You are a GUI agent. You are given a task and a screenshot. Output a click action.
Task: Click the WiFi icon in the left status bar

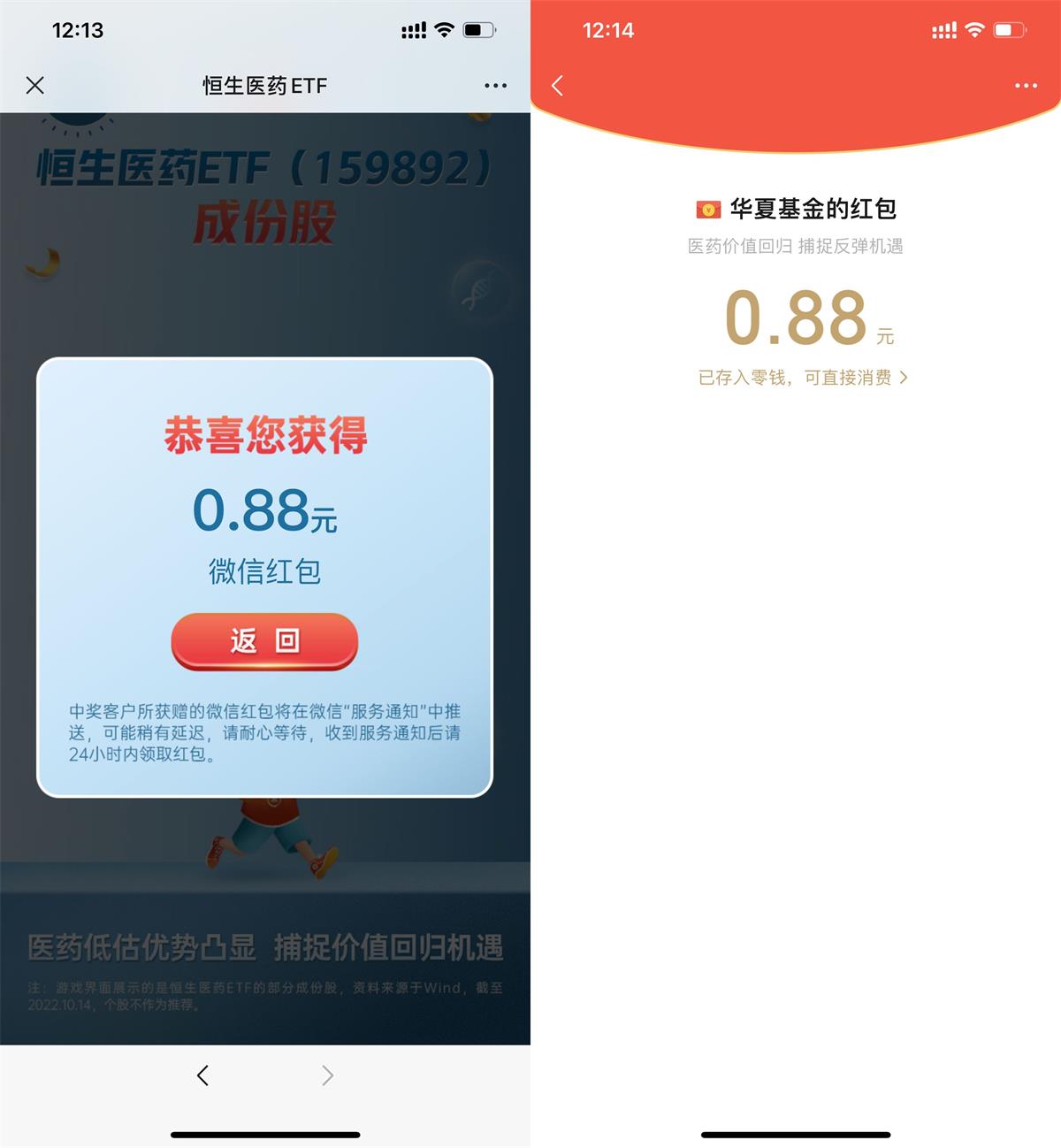[442, 28]
